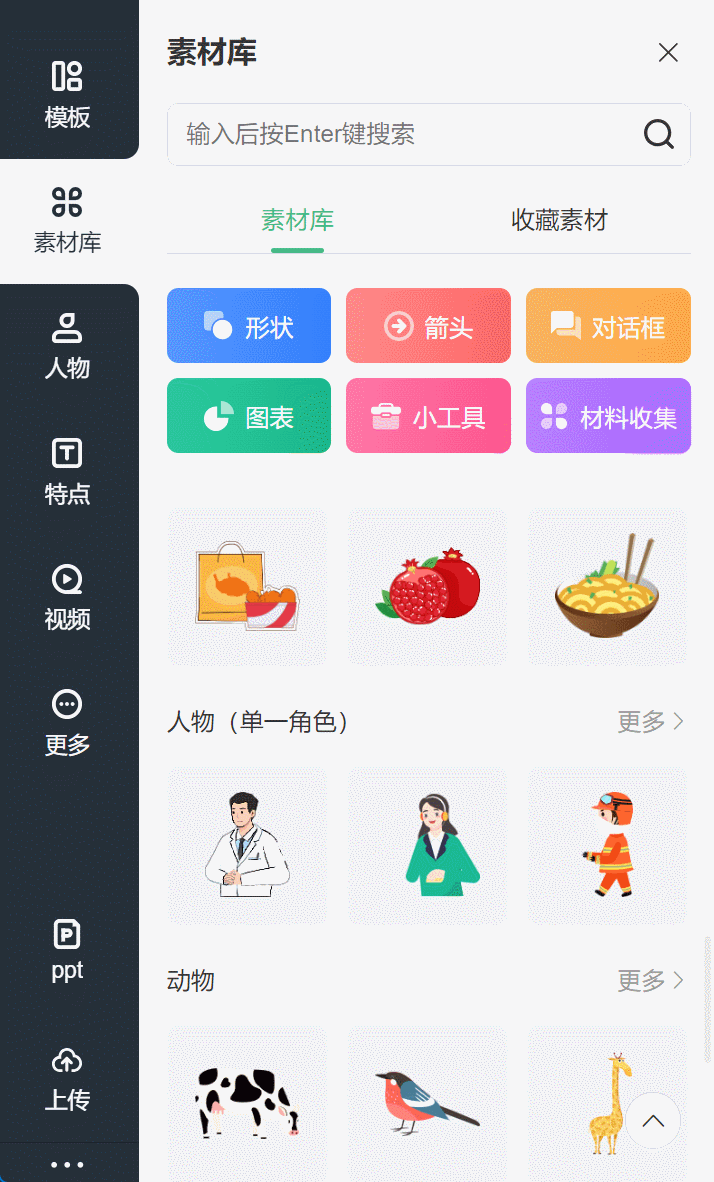Open the 材料收集 category
The height and width of the screenshot is (1182, 714).
click(608, 415)
